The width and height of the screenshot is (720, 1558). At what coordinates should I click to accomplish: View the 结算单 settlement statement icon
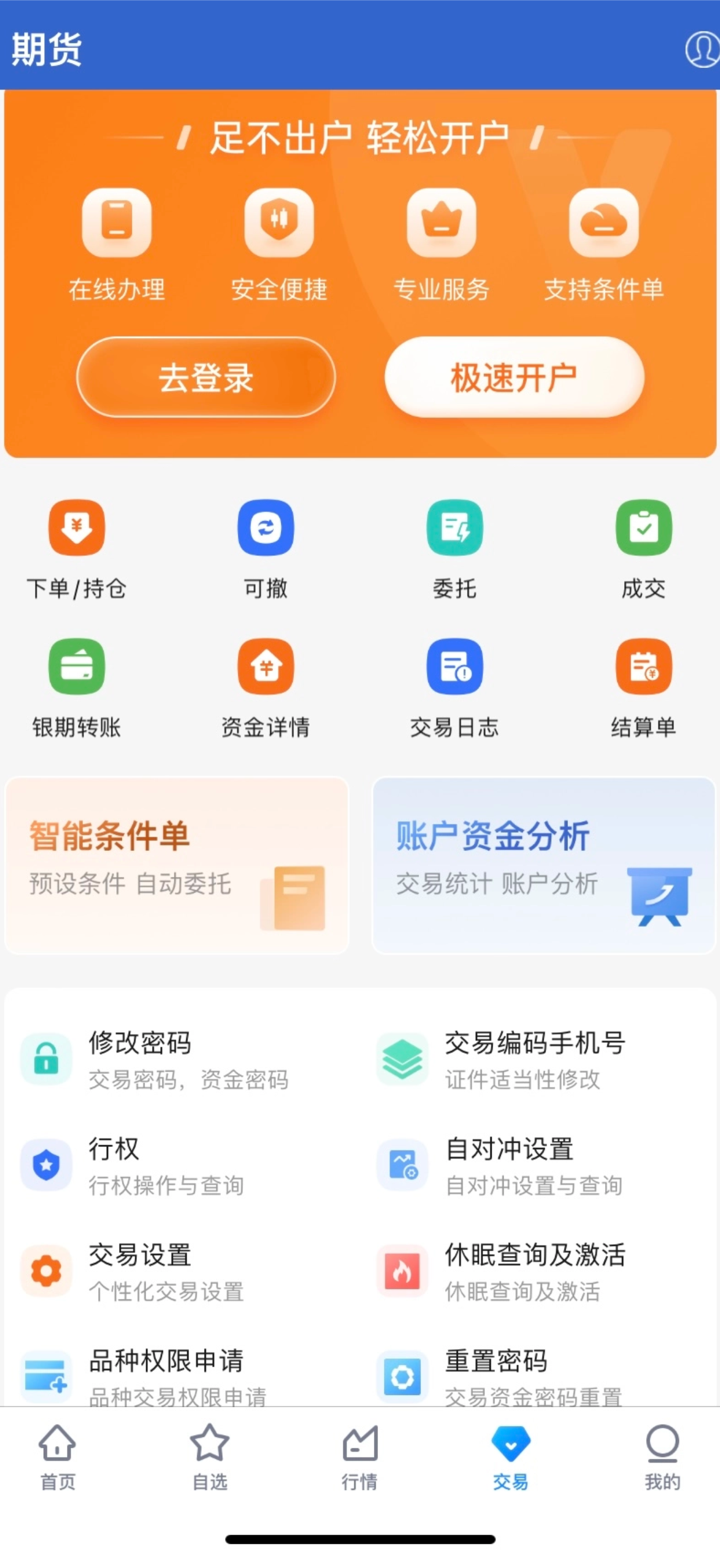643,685
